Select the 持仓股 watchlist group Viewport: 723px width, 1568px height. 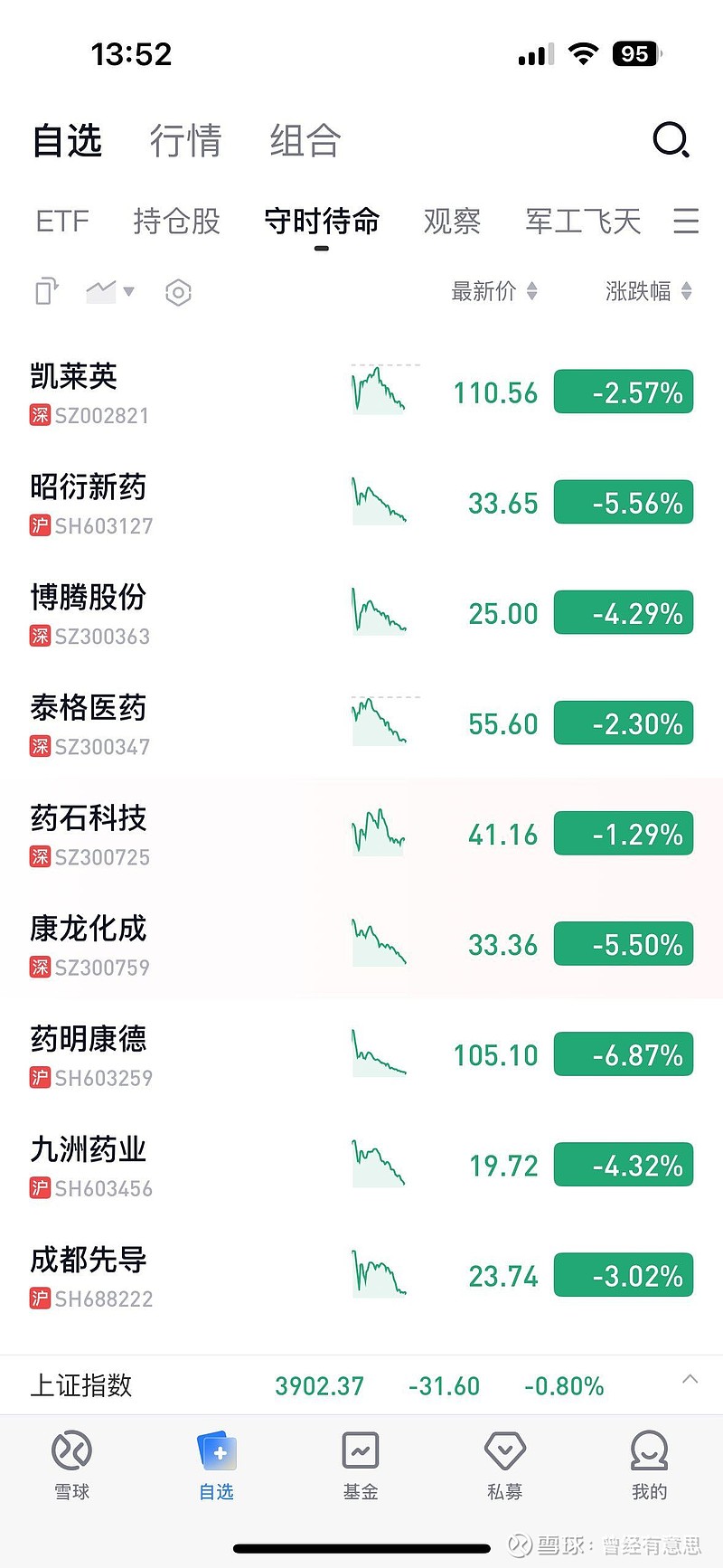176,221
